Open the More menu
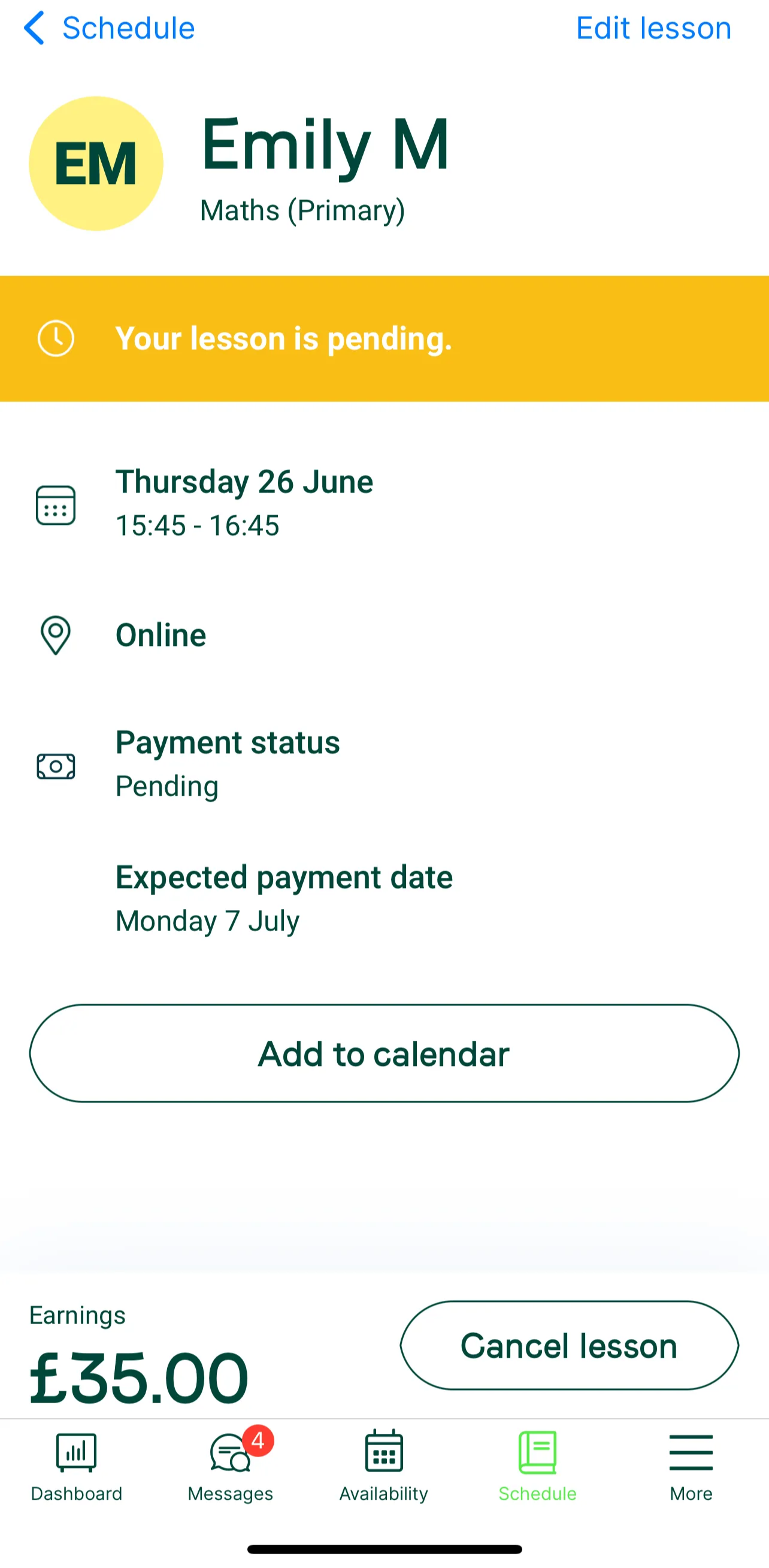This screenshot has width=769, height=1568. point(691,1468)
